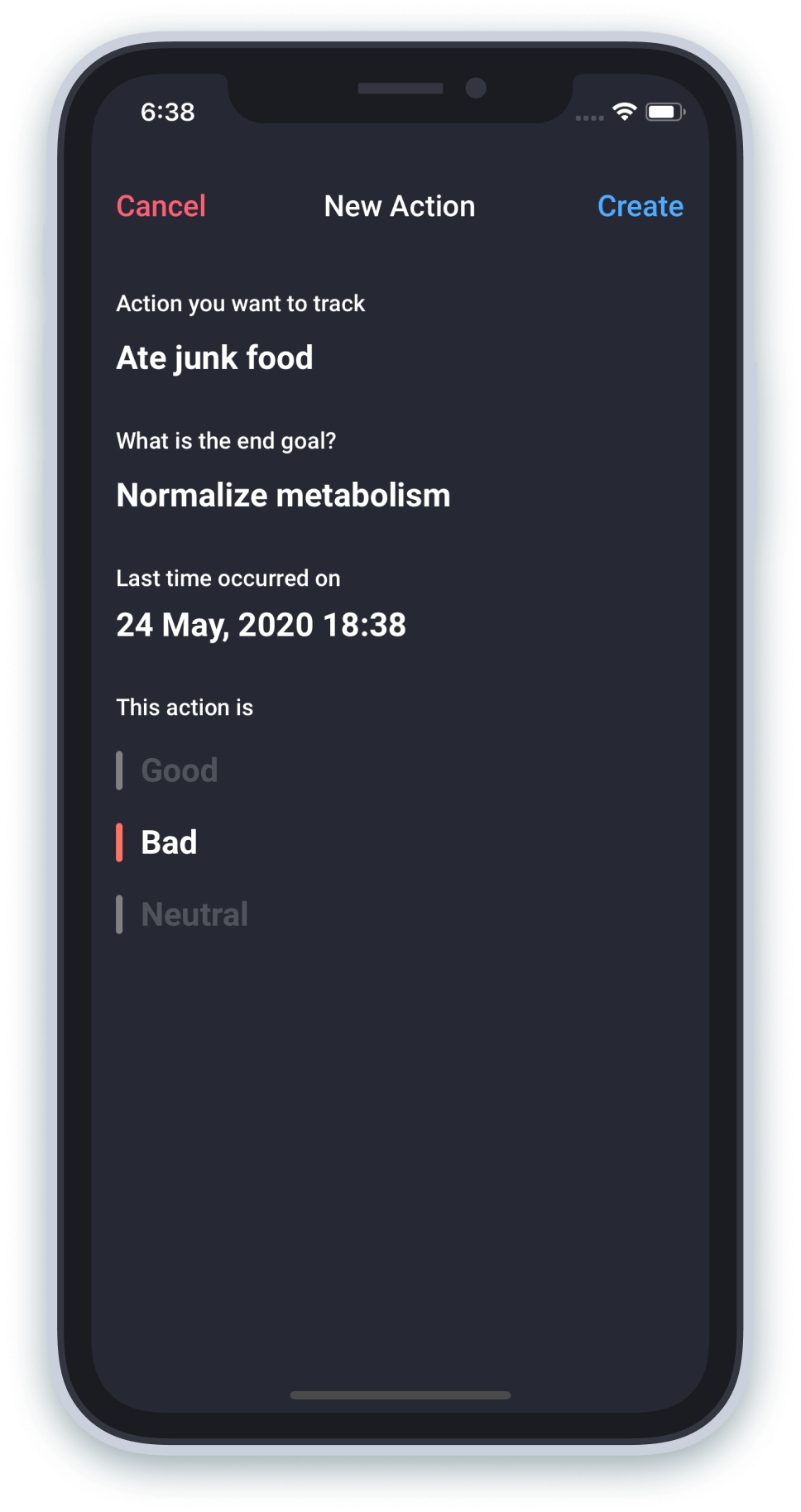Select the Bad option
This screenshot has height=1512, width=801.
click(168, 842)
